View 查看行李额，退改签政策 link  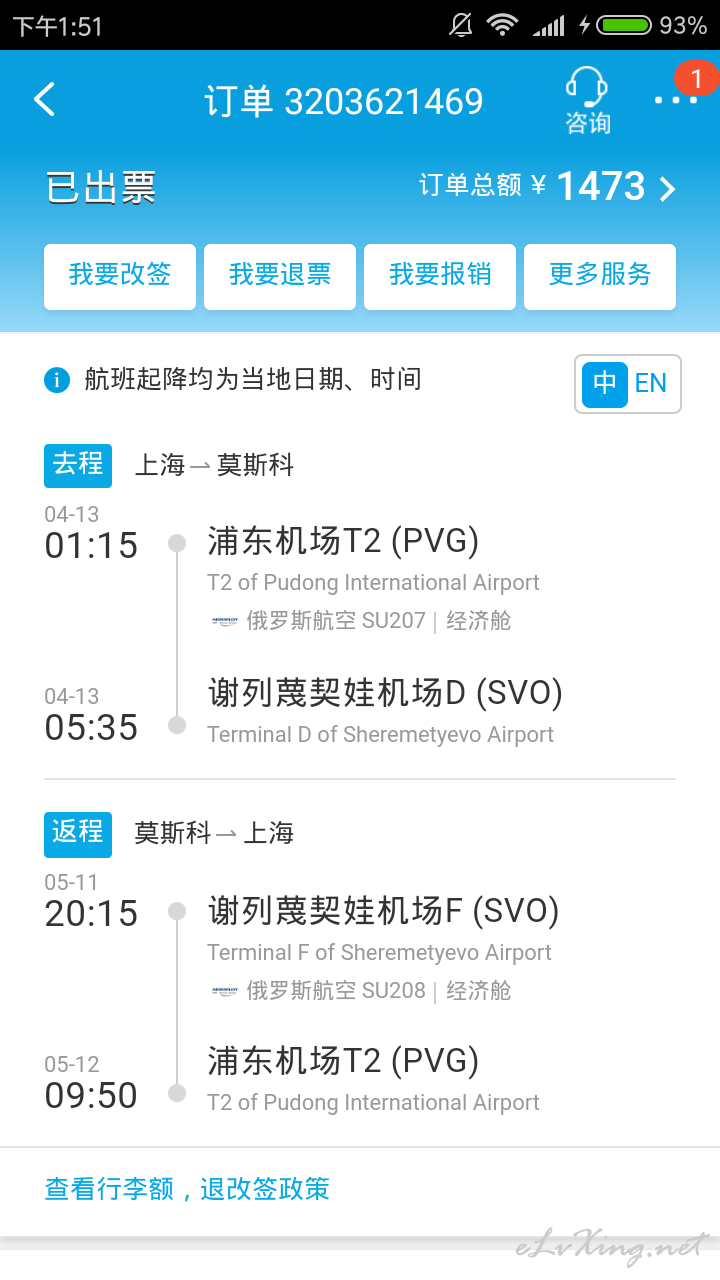click(x=187, y=1189)
